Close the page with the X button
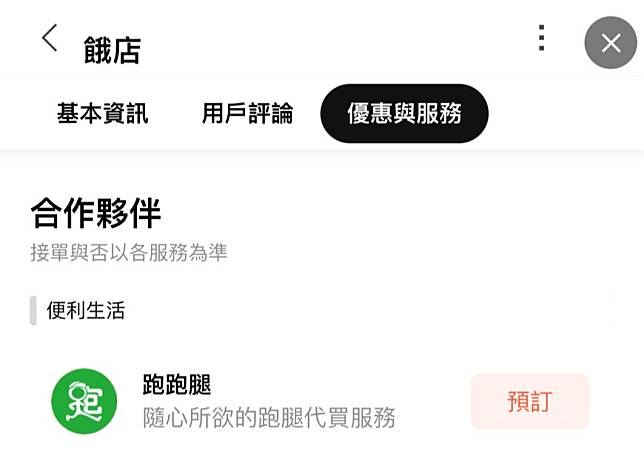 [610, 43]
